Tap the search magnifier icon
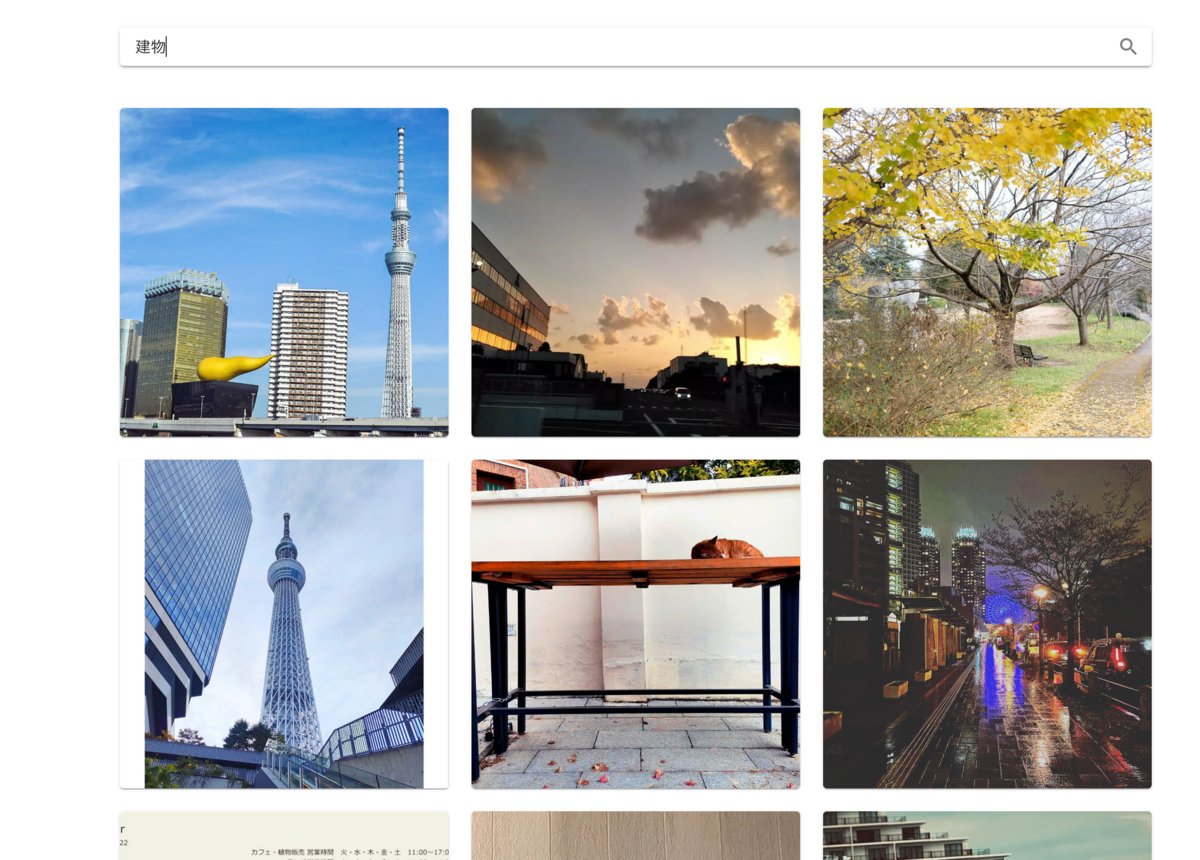Image resolution: width=1200 pixels, height=860 pixels. [x=1128, y=47]
